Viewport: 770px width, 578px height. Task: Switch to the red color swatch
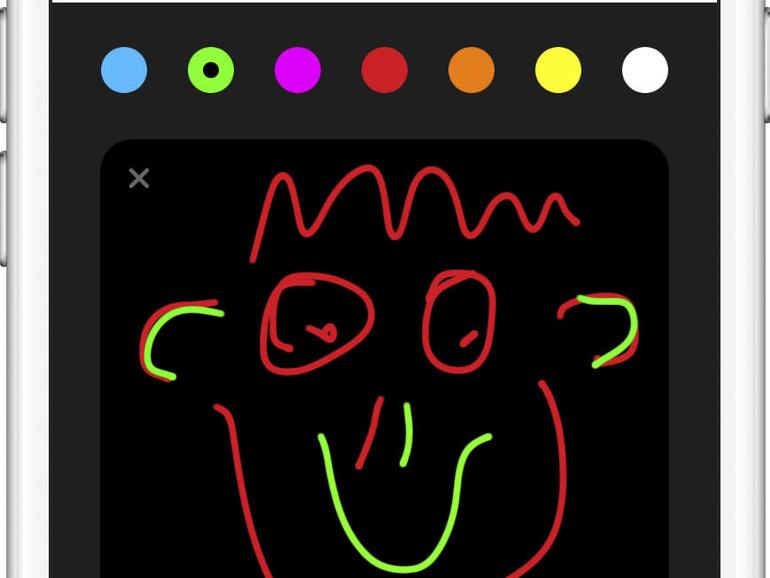[x=385, y=71]
